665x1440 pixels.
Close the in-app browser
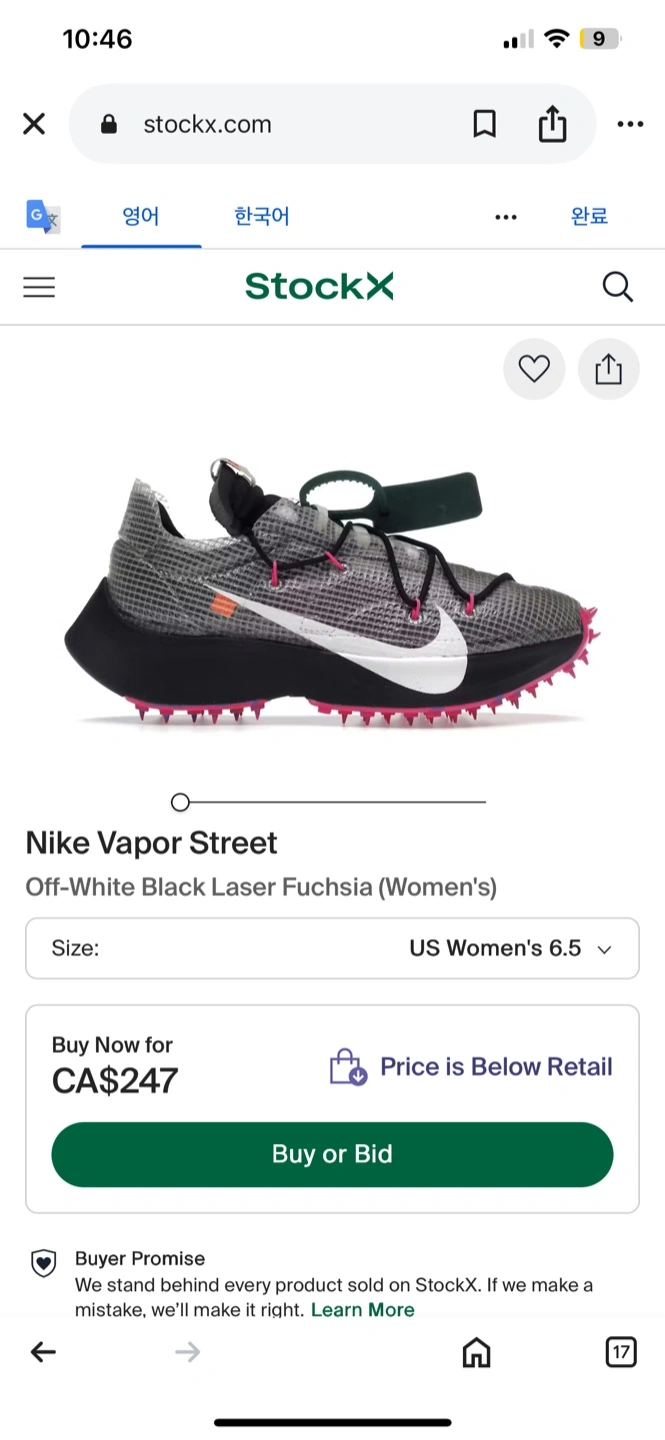coord(34,124)
